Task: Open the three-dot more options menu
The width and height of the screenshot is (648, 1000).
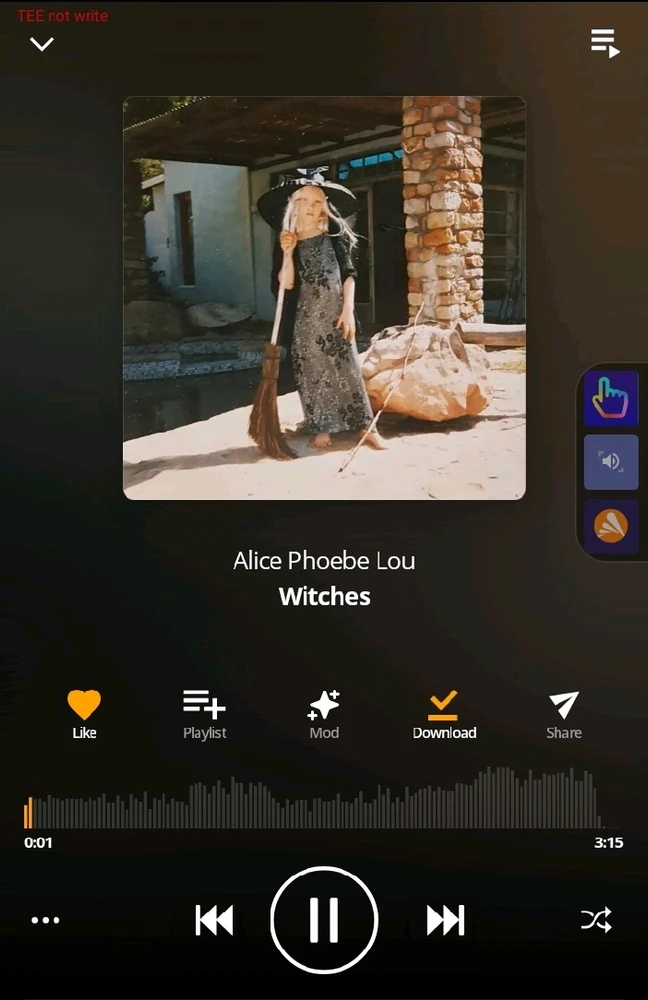Action: (45, 920)
